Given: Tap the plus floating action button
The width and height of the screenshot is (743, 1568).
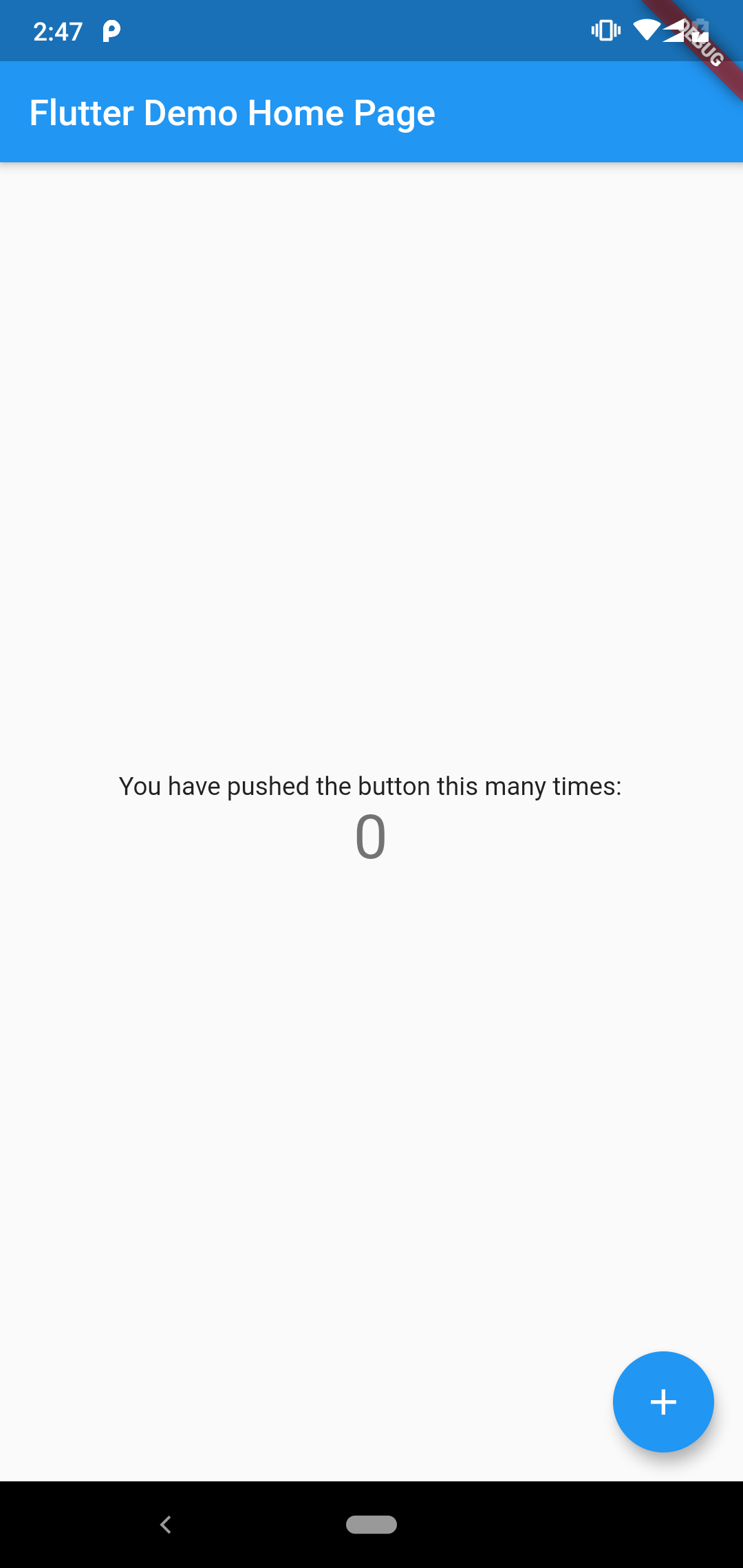Looking at the screenshot, I should (663, 1402).
